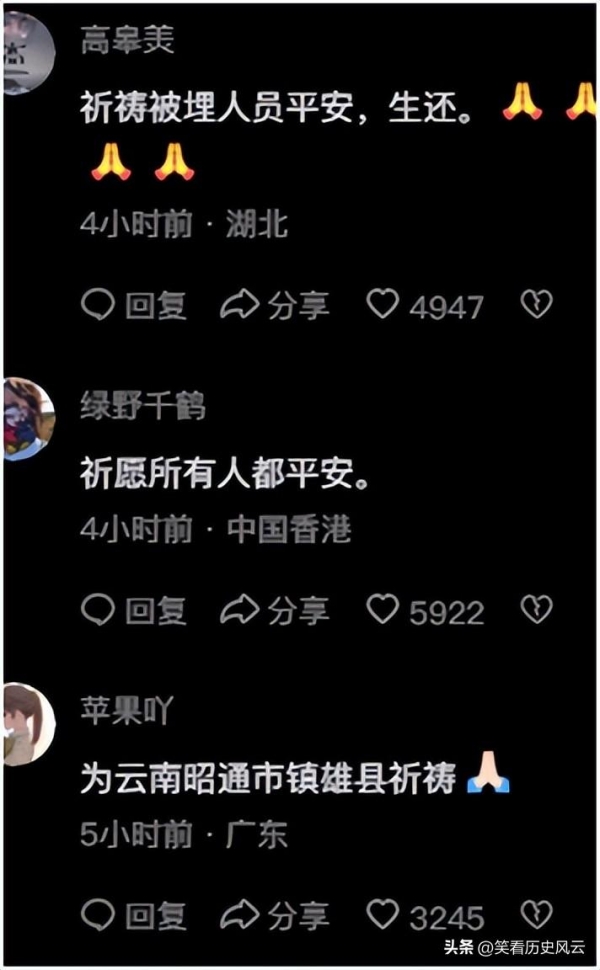Like 苹果吖's comment with 3245 likes
Screen dimensions: 600x970
click(x=383, y=914)
